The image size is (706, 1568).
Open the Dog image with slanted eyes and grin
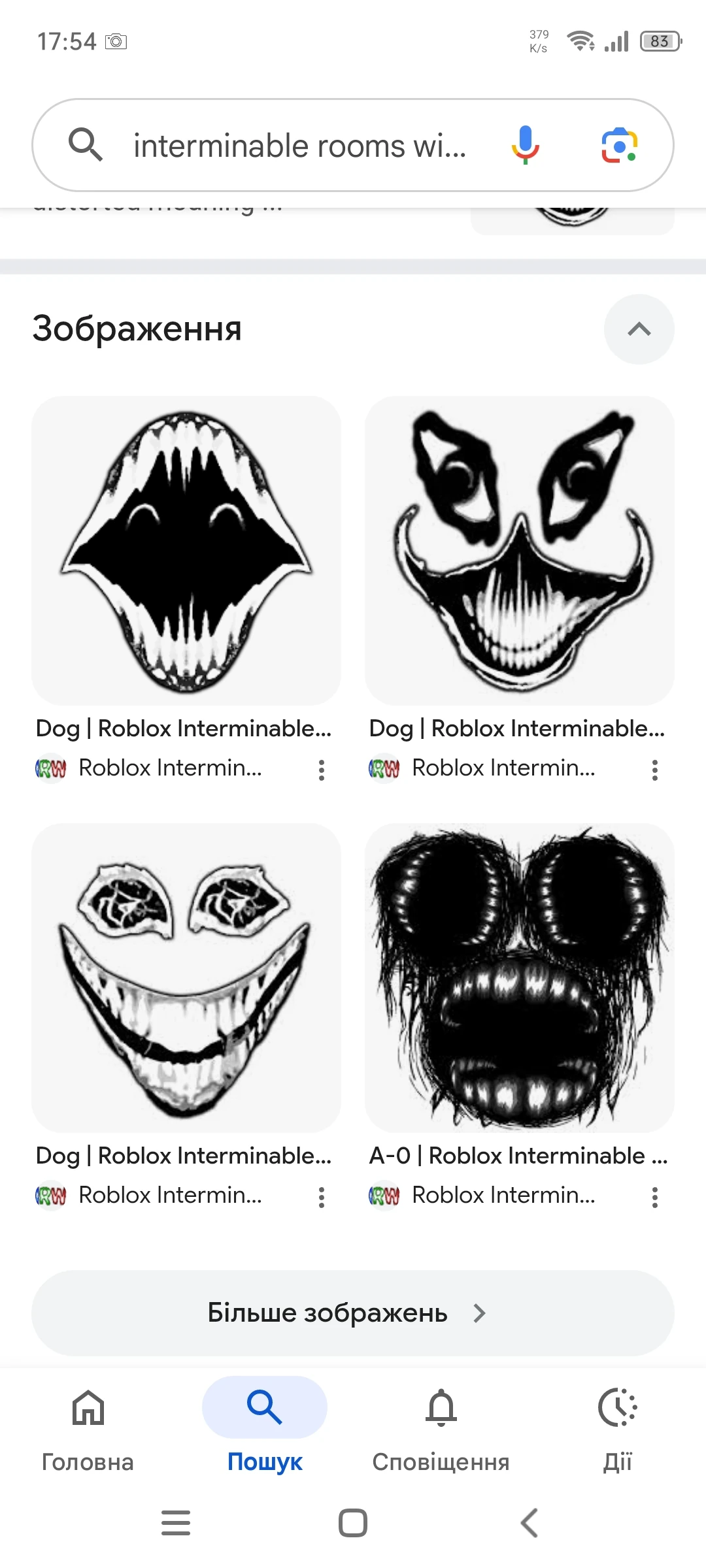520,550
